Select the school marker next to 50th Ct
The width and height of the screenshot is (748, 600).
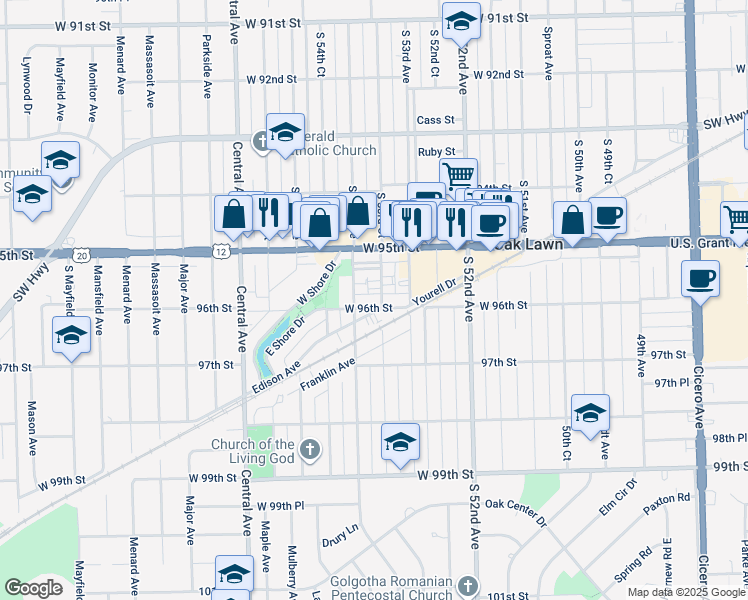click(x=590, y=413)
